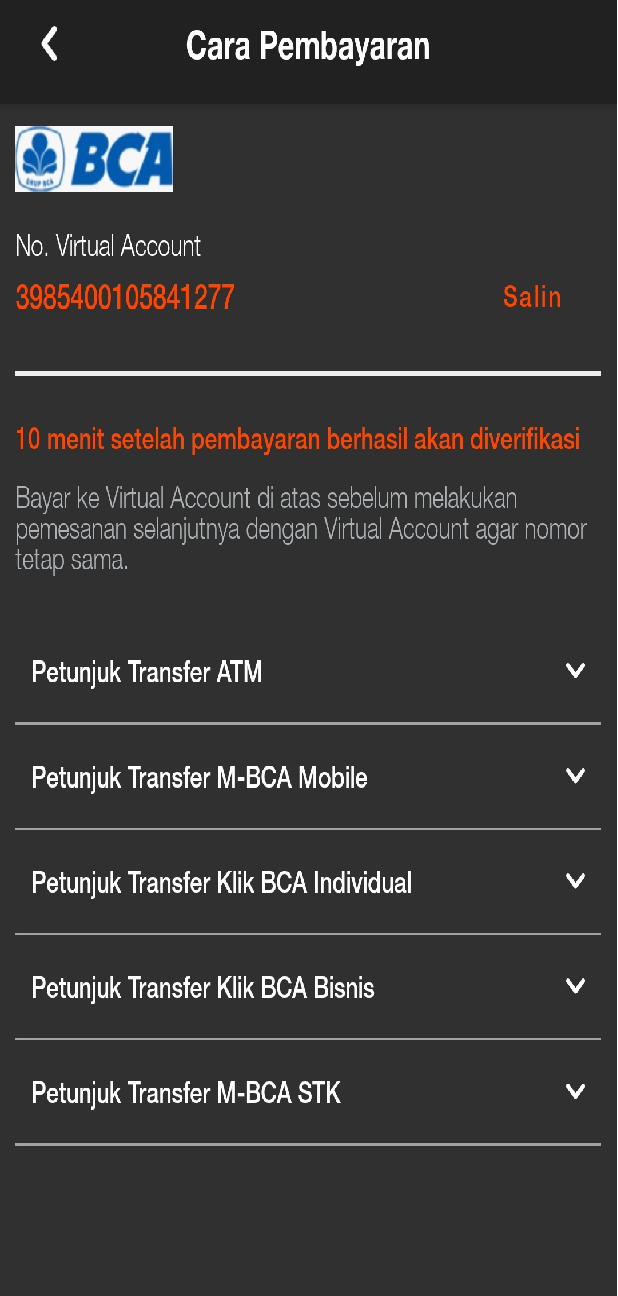Image resolution: width=618 pixels, height=1296 pixels.
Task: Open Petunjuk Transfer Klik BCA Individual
Action: [x=308, y=882]
